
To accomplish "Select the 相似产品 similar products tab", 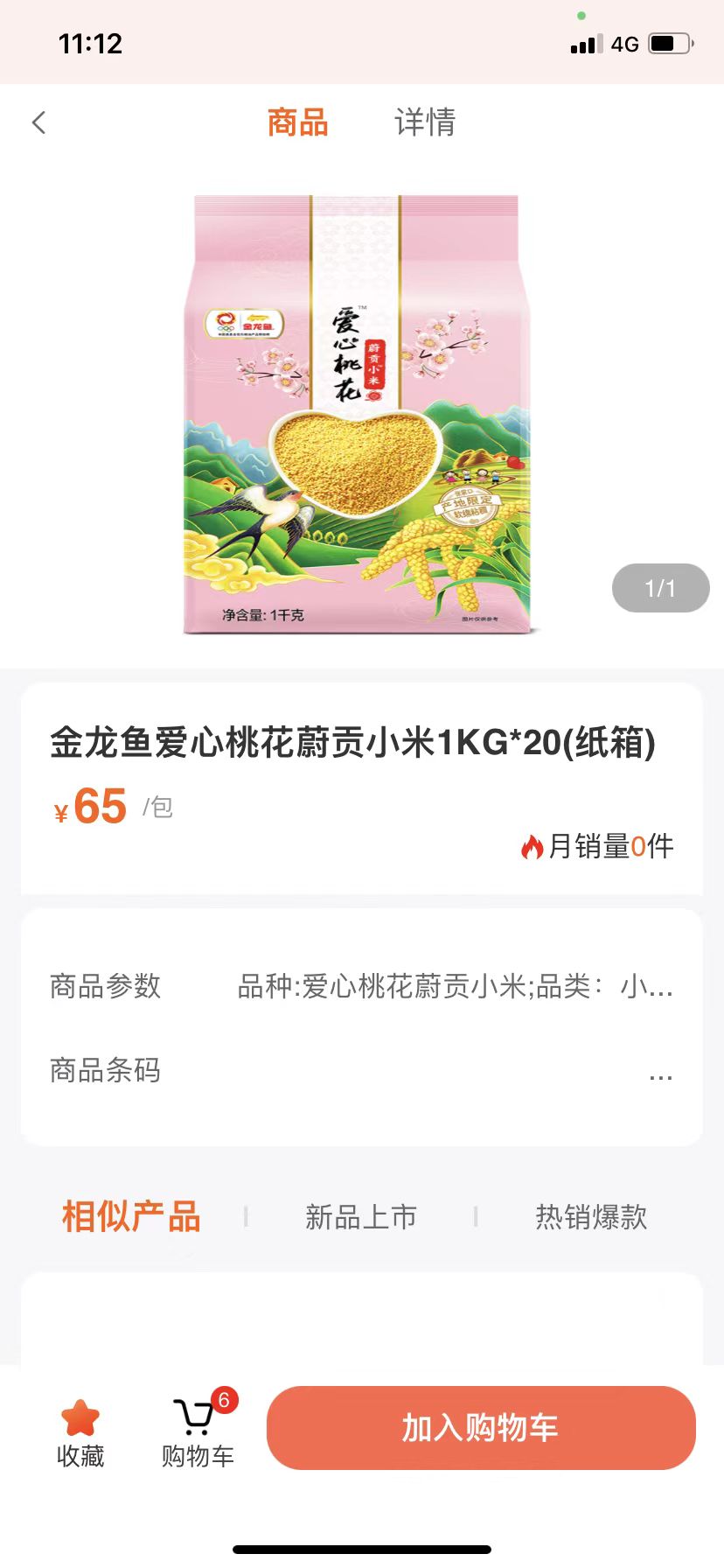I will [129, 1215].
